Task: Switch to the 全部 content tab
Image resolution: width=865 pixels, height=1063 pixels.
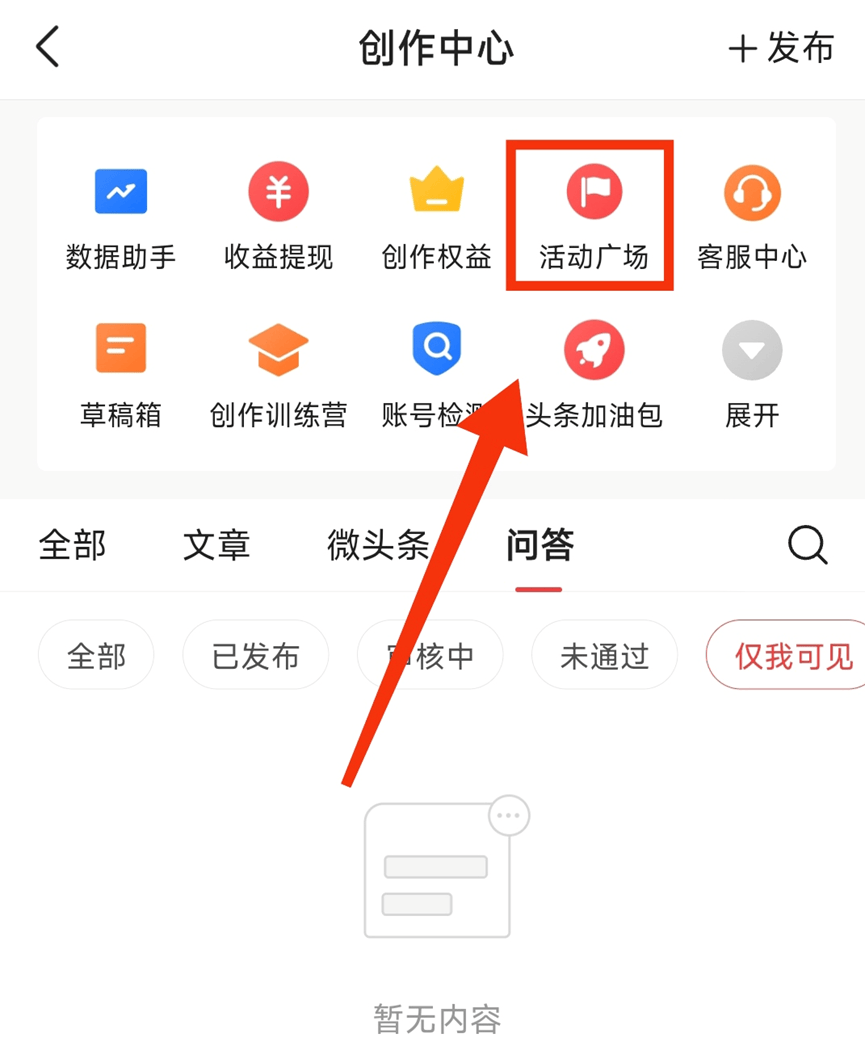Action: [x=72, y=546]
